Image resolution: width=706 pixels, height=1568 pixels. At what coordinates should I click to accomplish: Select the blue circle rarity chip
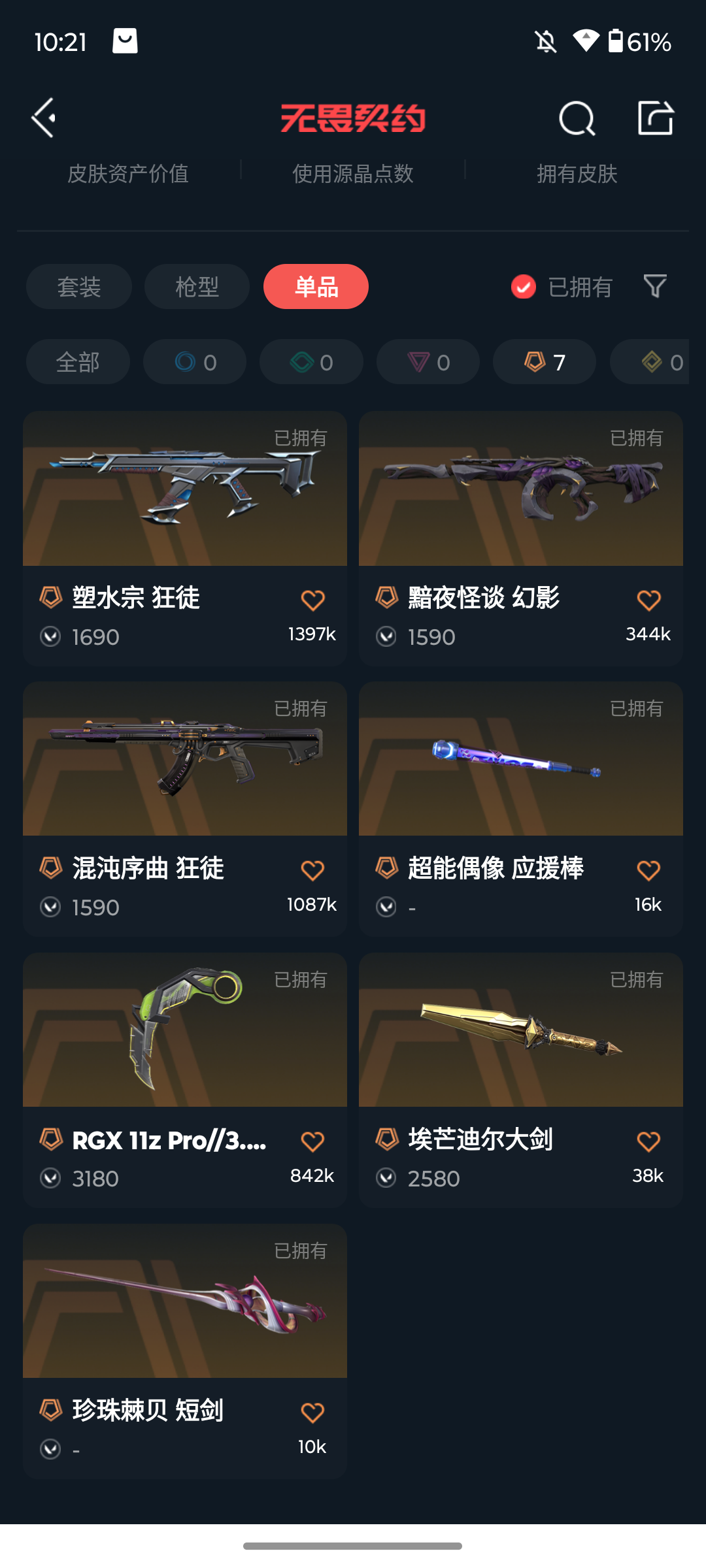pyautogui.click(x=195, y=362)
